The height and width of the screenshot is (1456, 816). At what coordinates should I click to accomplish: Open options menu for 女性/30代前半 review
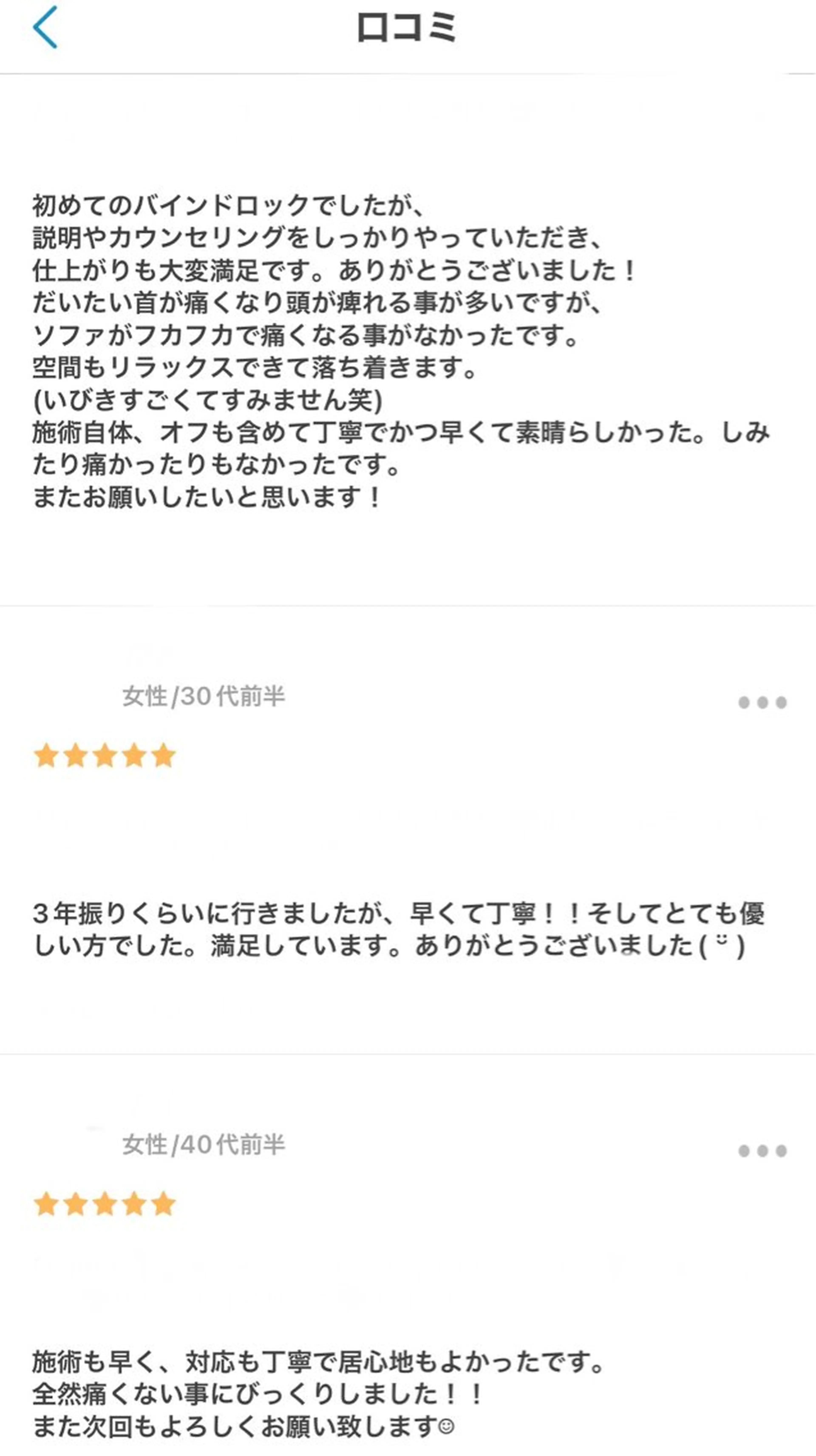point(762,702)
